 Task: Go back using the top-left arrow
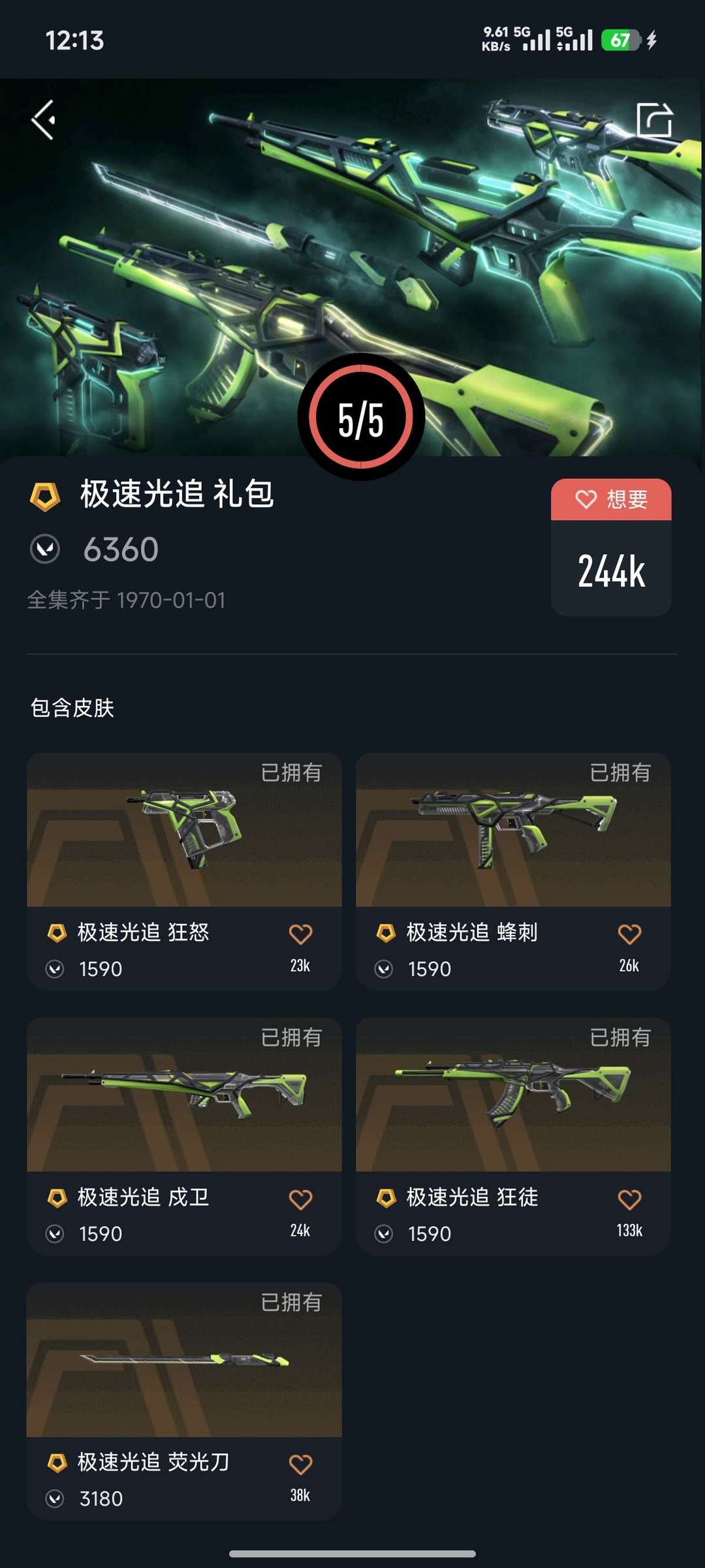[x=44, y=120]
